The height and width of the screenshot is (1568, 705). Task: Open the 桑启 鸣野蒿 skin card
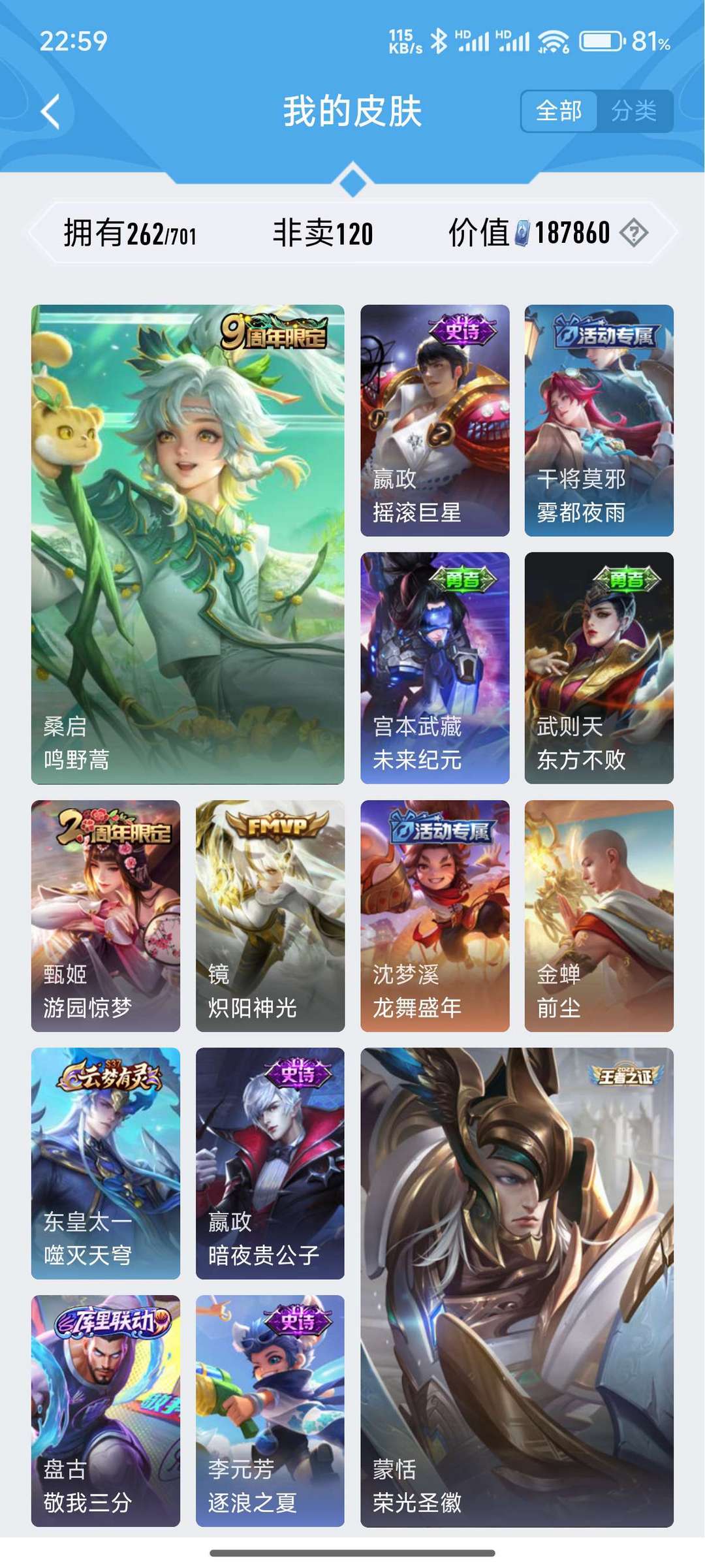tap(188, 543)
